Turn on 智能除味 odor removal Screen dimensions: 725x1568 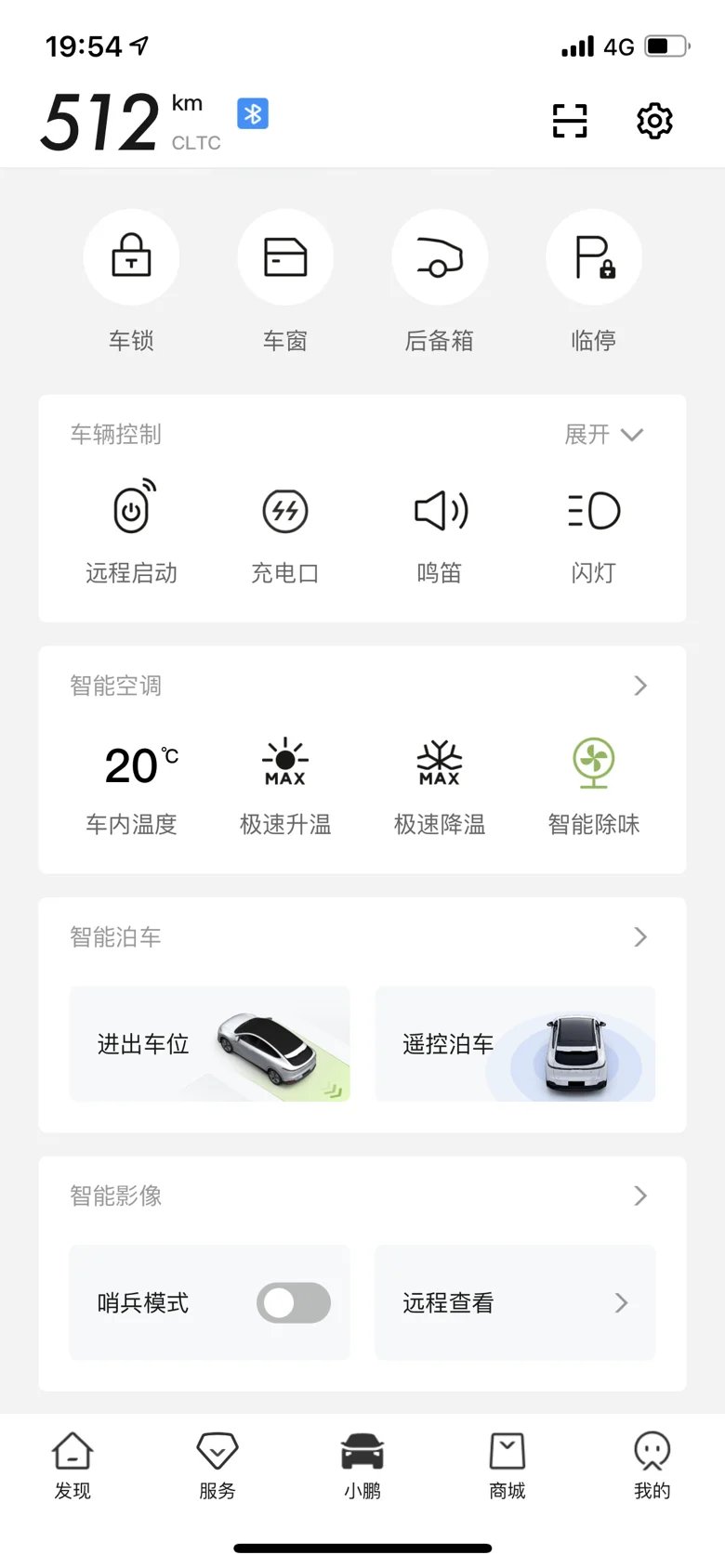click(594, 786)
